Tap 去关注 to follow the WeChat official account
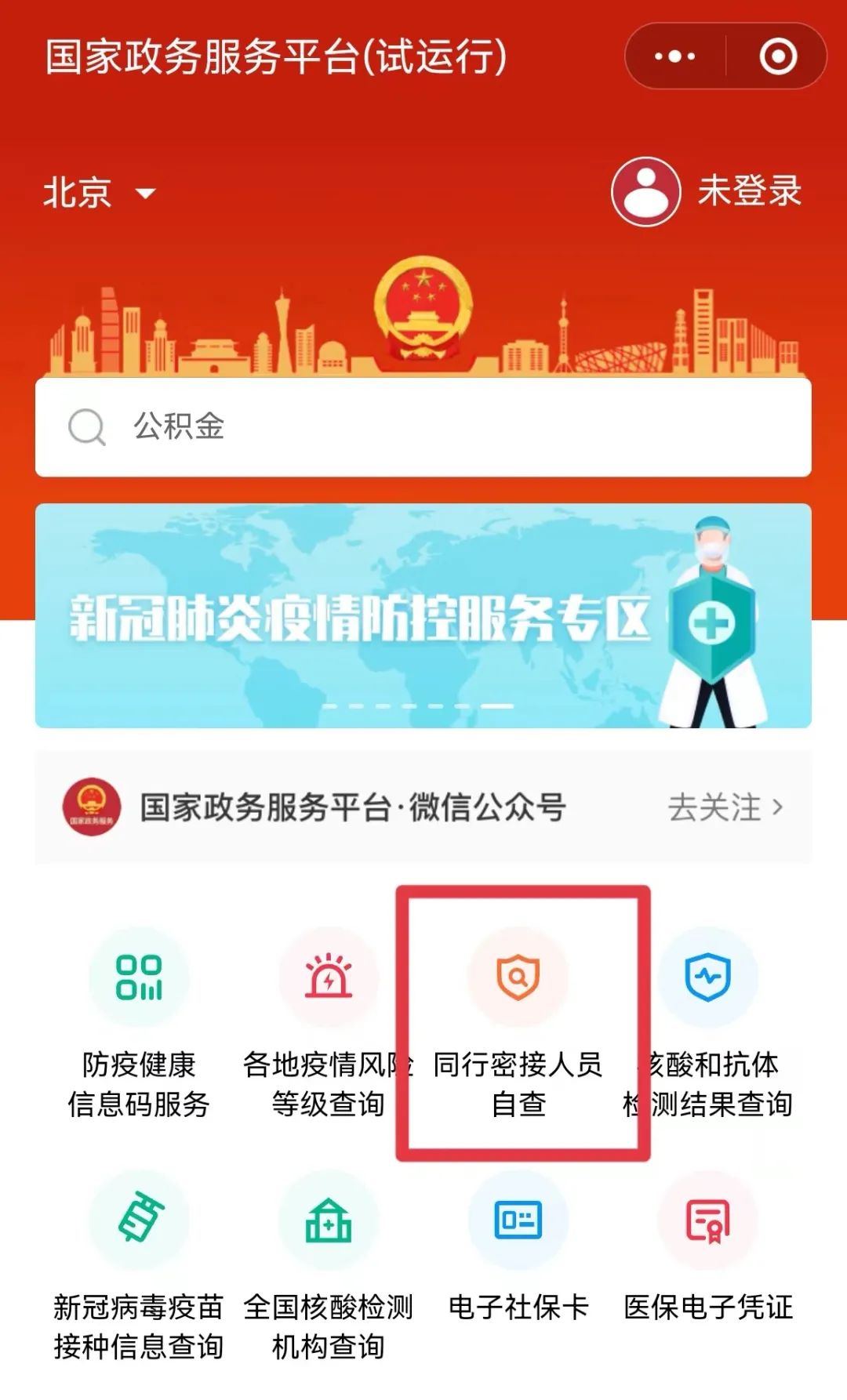Viewport: 847px width, 1400px height. pyautogui.click(x=725, y=807)
